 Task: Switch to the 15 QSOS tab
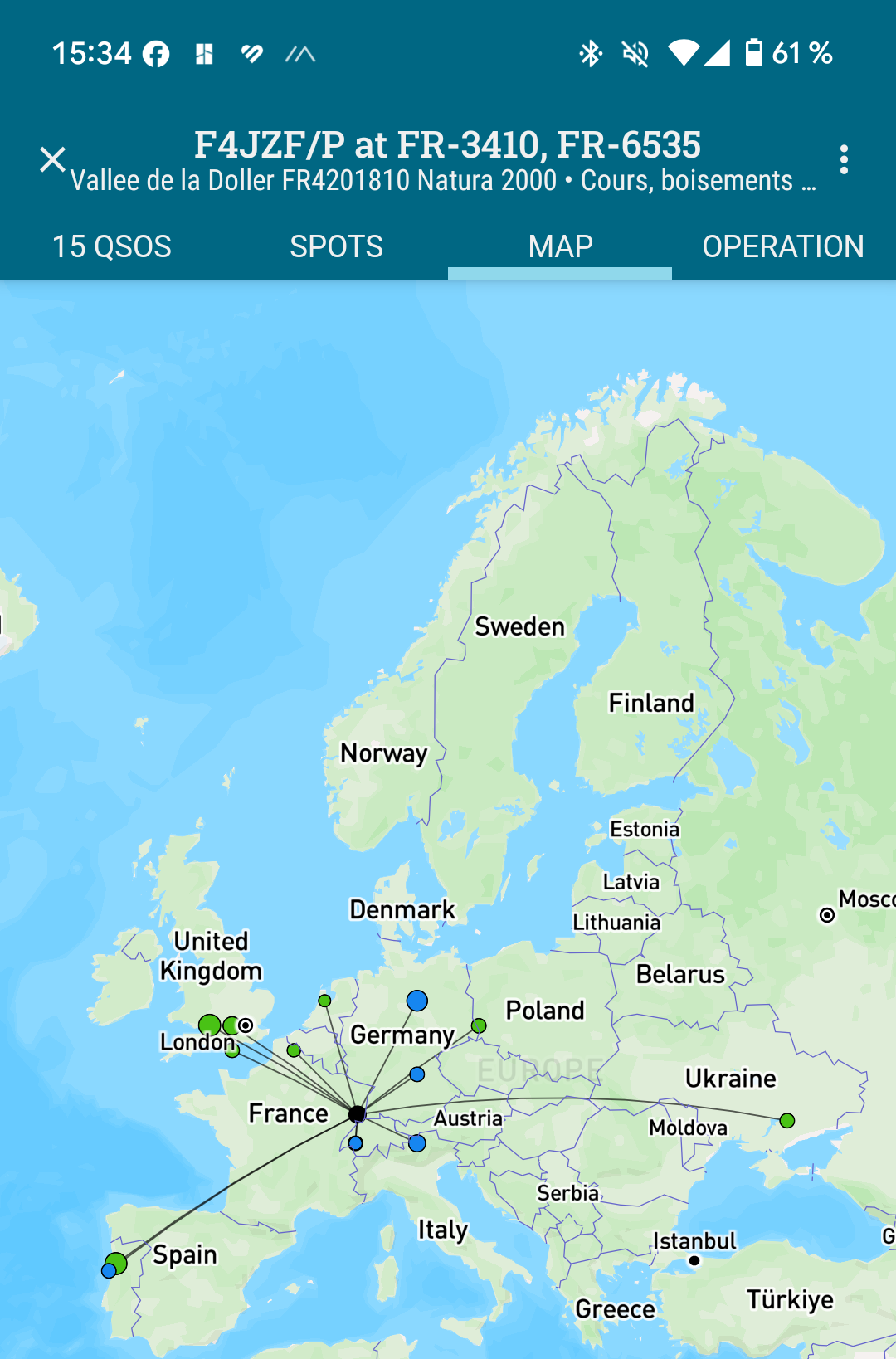pyautogui.click(x=112, y=246)
